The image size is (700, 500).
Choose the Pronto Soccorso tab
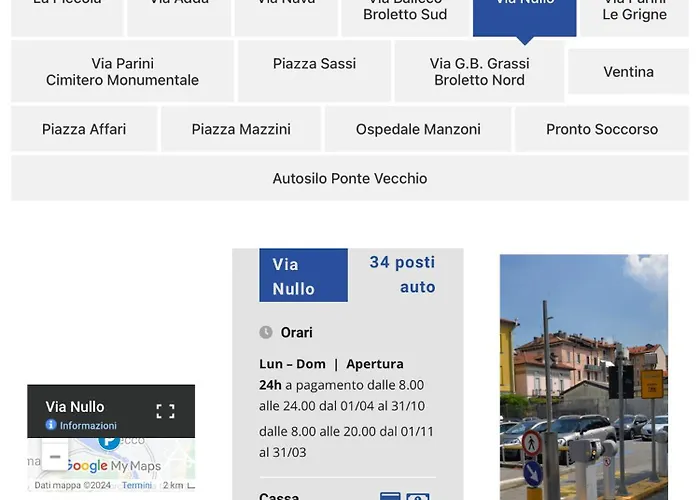[x=601, y=129]
